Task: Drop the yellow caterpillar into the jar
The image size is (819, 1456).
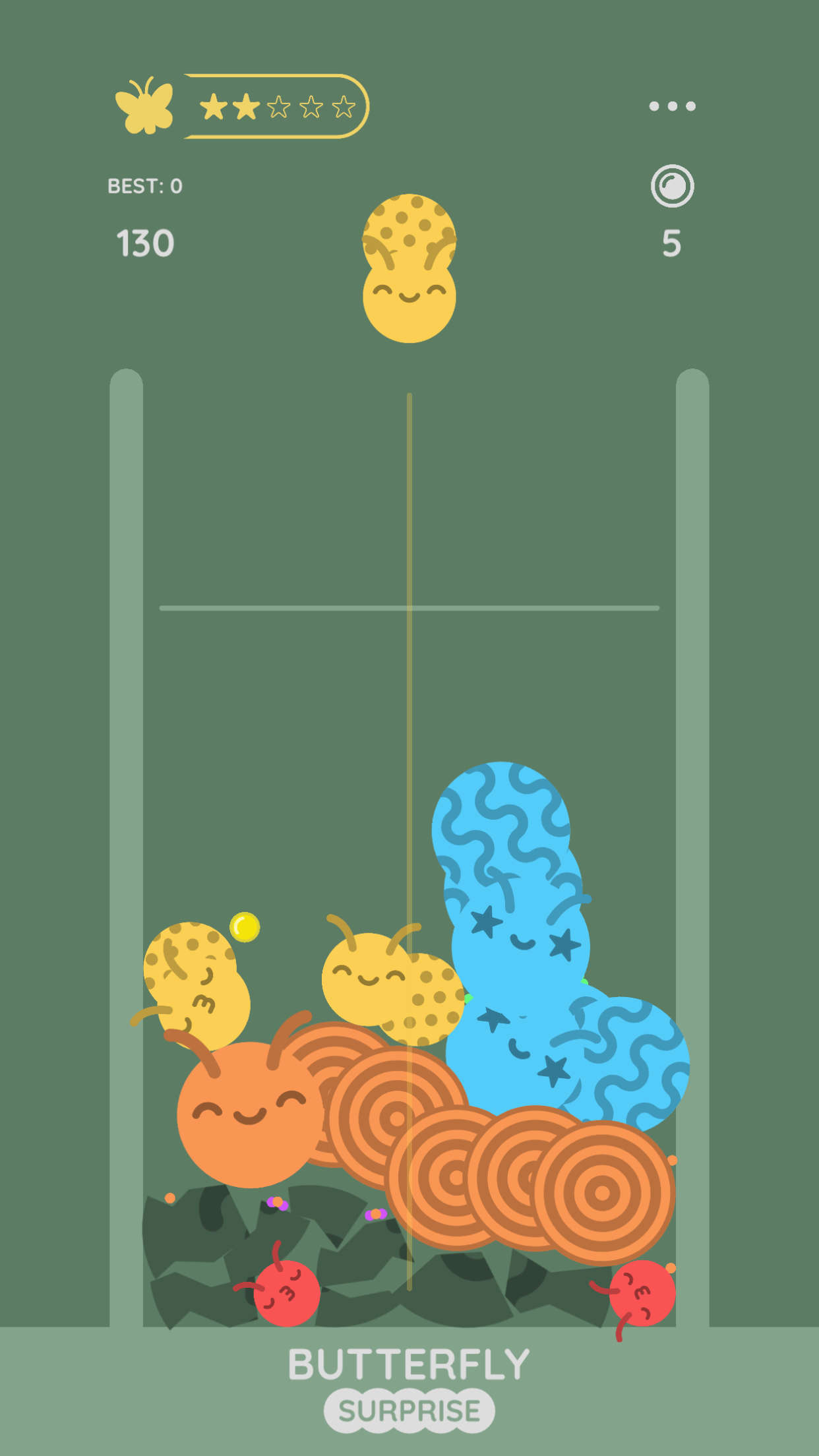Action: click(x=409, y=270)
